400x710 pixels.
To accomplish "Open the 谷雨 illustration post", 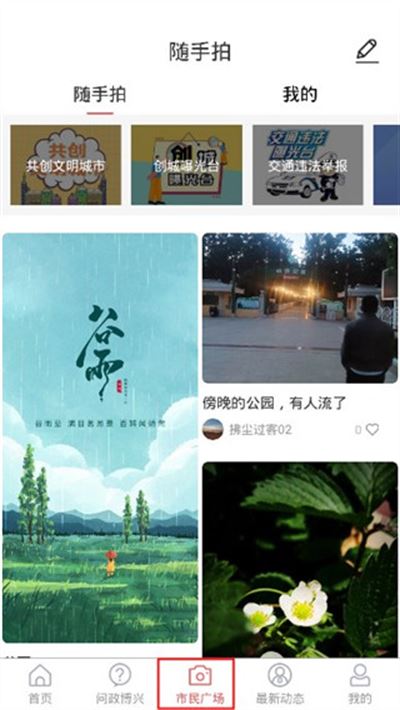I will pos(100,438).
